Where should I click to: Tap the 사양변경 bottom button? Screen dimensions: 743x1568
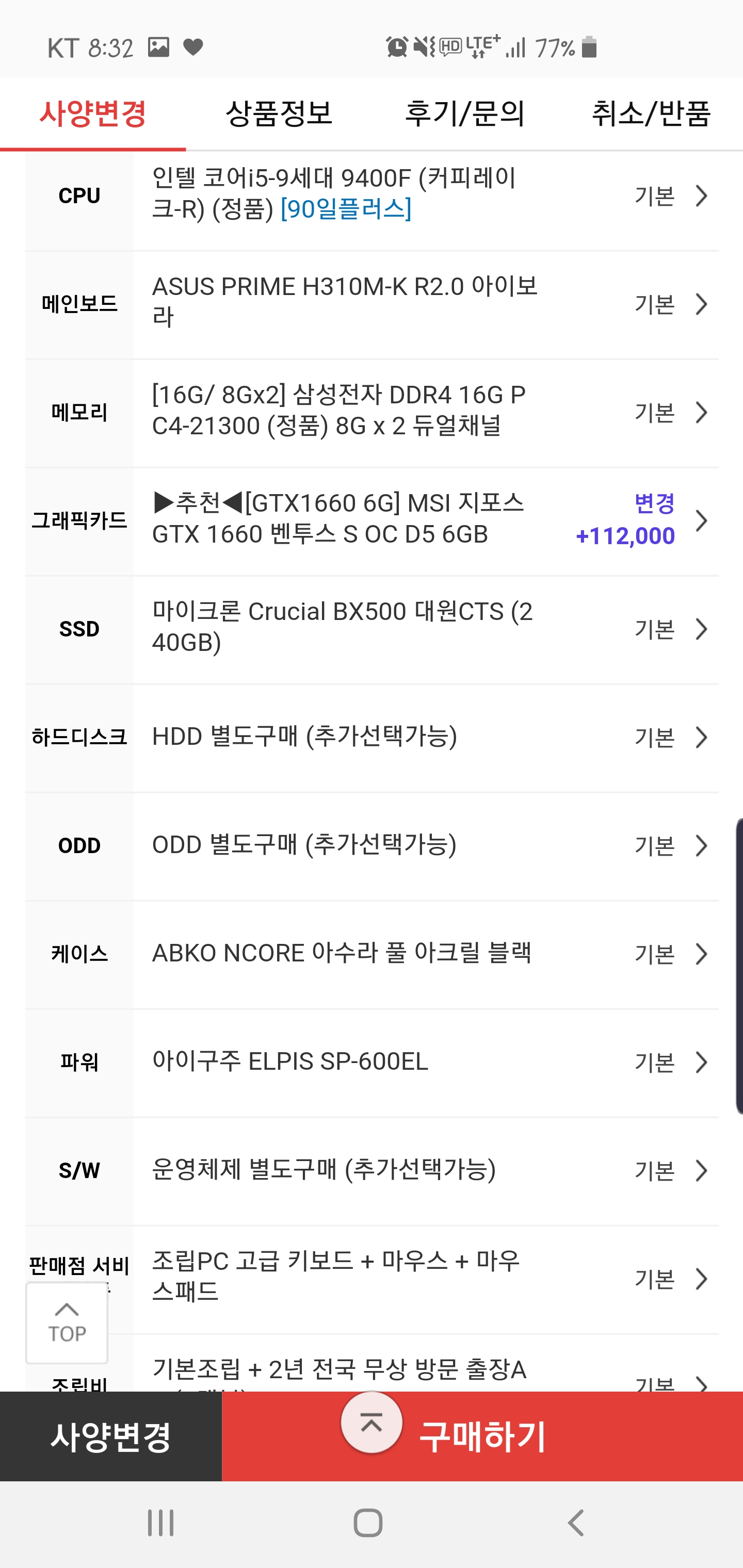click(x=111, y=1436)
